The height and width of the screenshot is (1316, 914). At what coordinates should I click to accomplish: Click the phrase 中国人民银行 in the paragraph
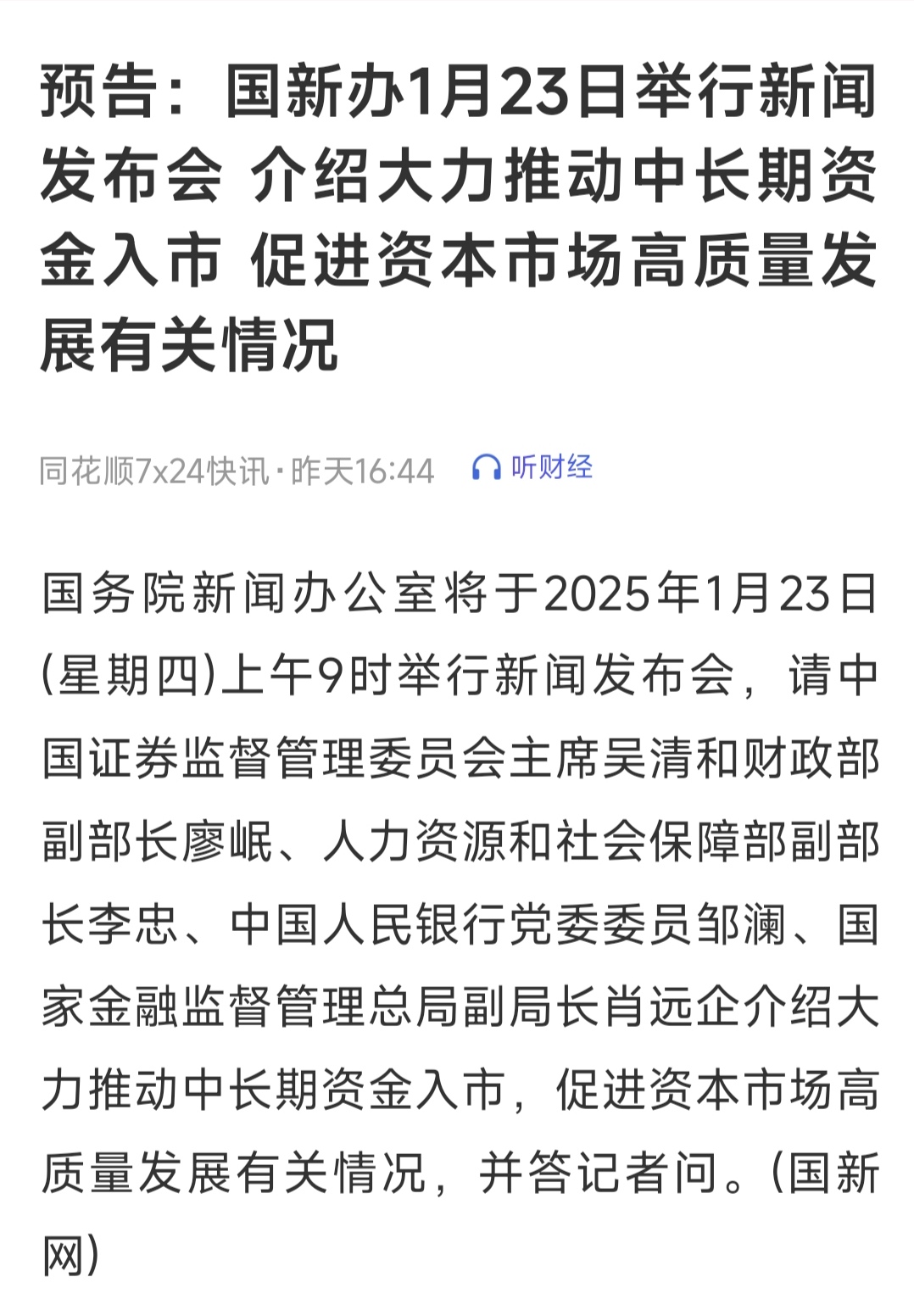coord(365,925)
